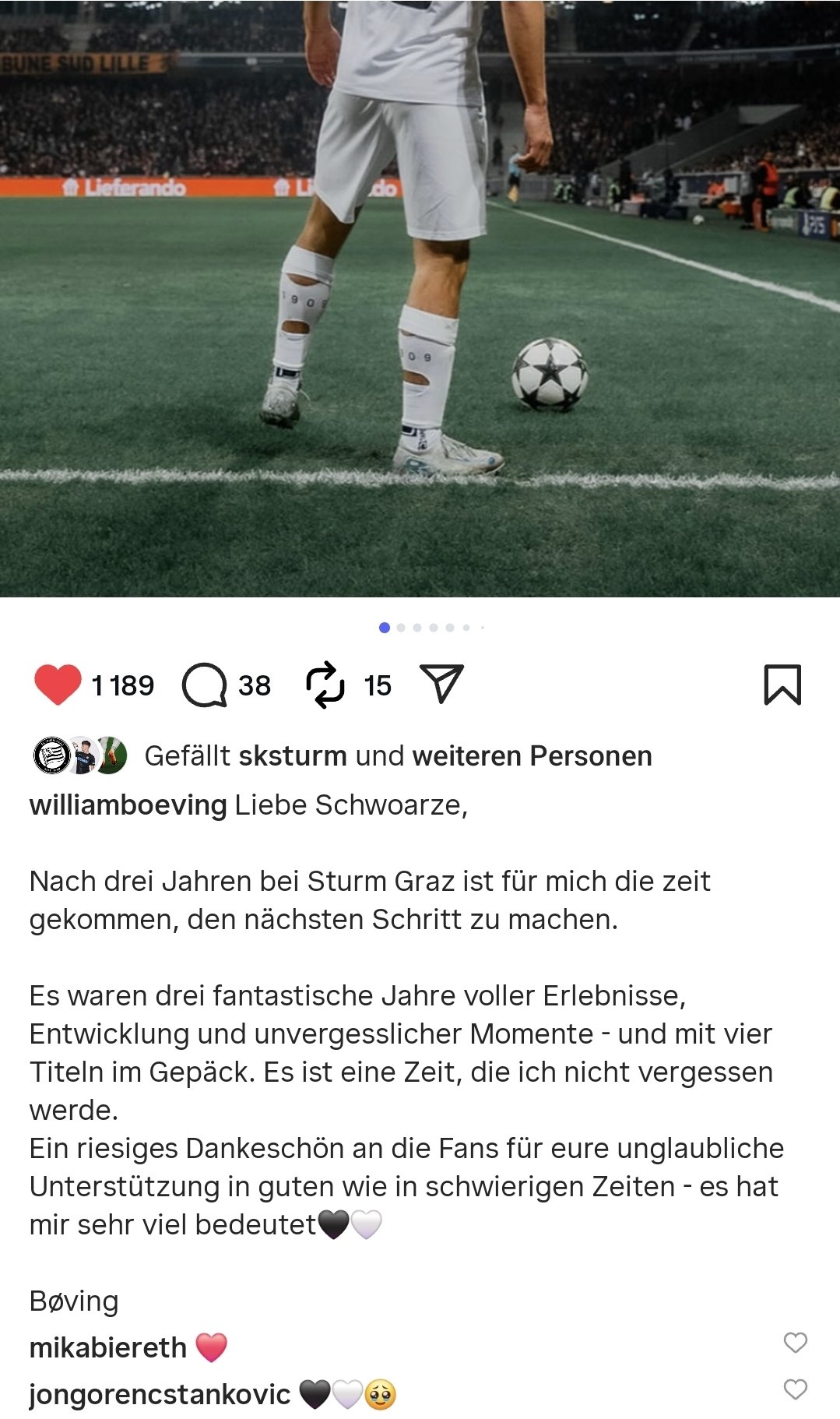Like jongorencstankovic's comment
Image resolution: width=840 pixels, height=1419 pixels.
tap(795, 1389)
